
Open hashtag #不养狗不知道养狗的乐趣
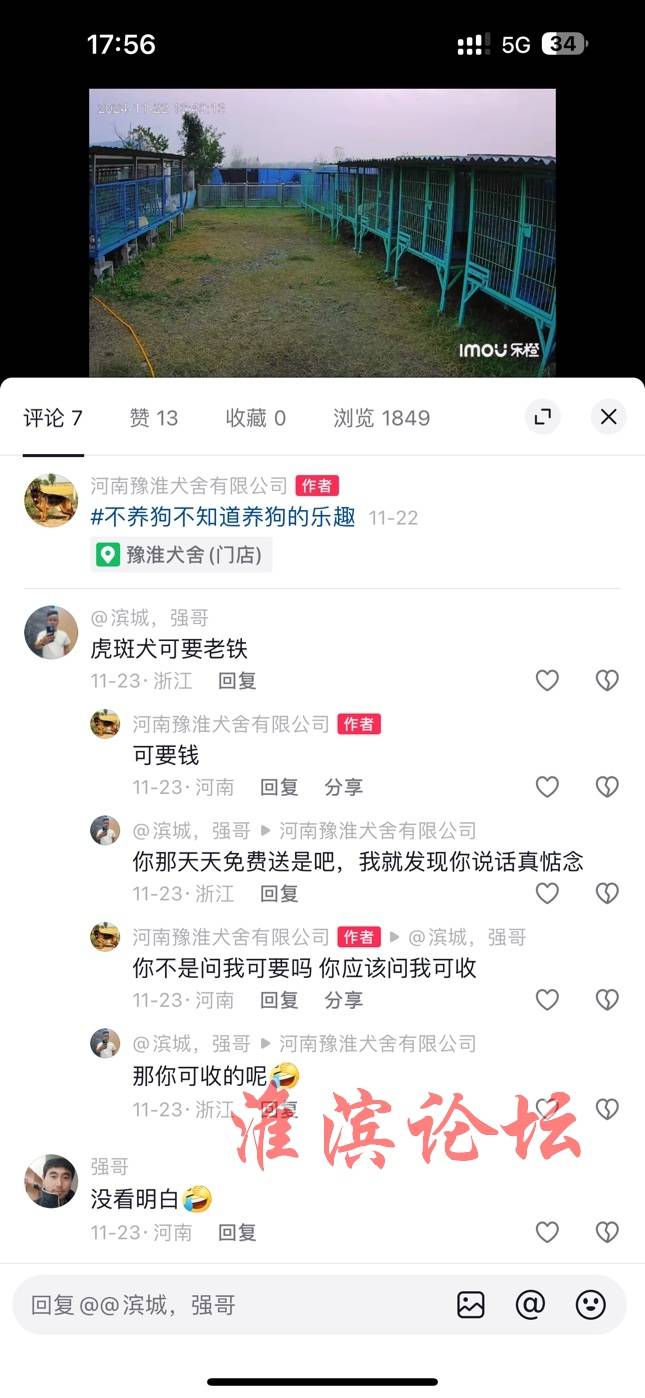coord(223,517)
